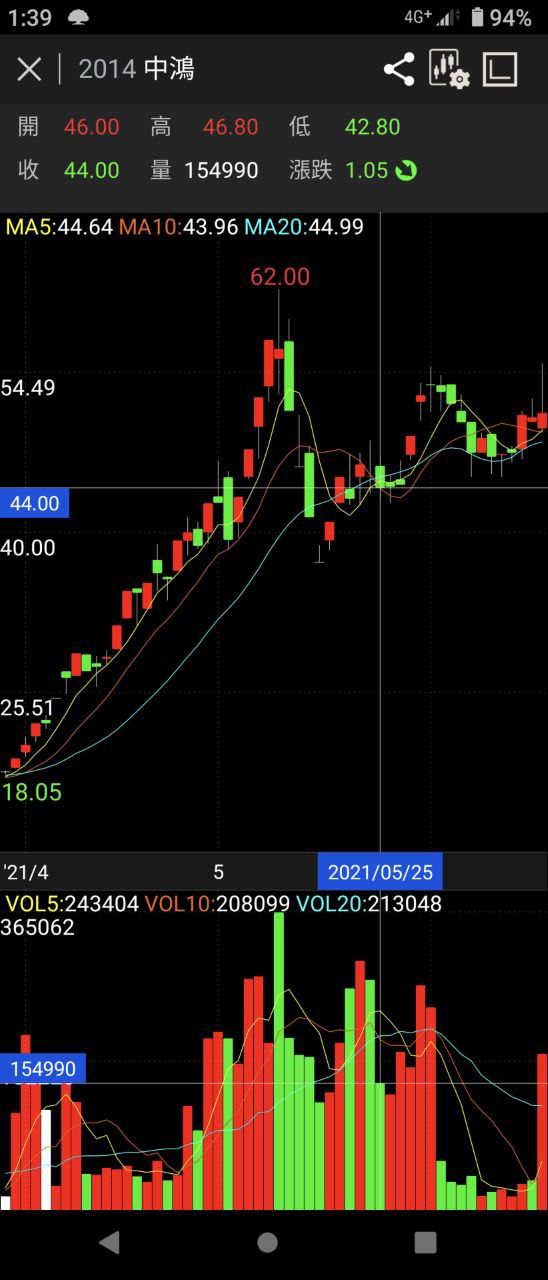Go to the home screen

[267, 1242]
